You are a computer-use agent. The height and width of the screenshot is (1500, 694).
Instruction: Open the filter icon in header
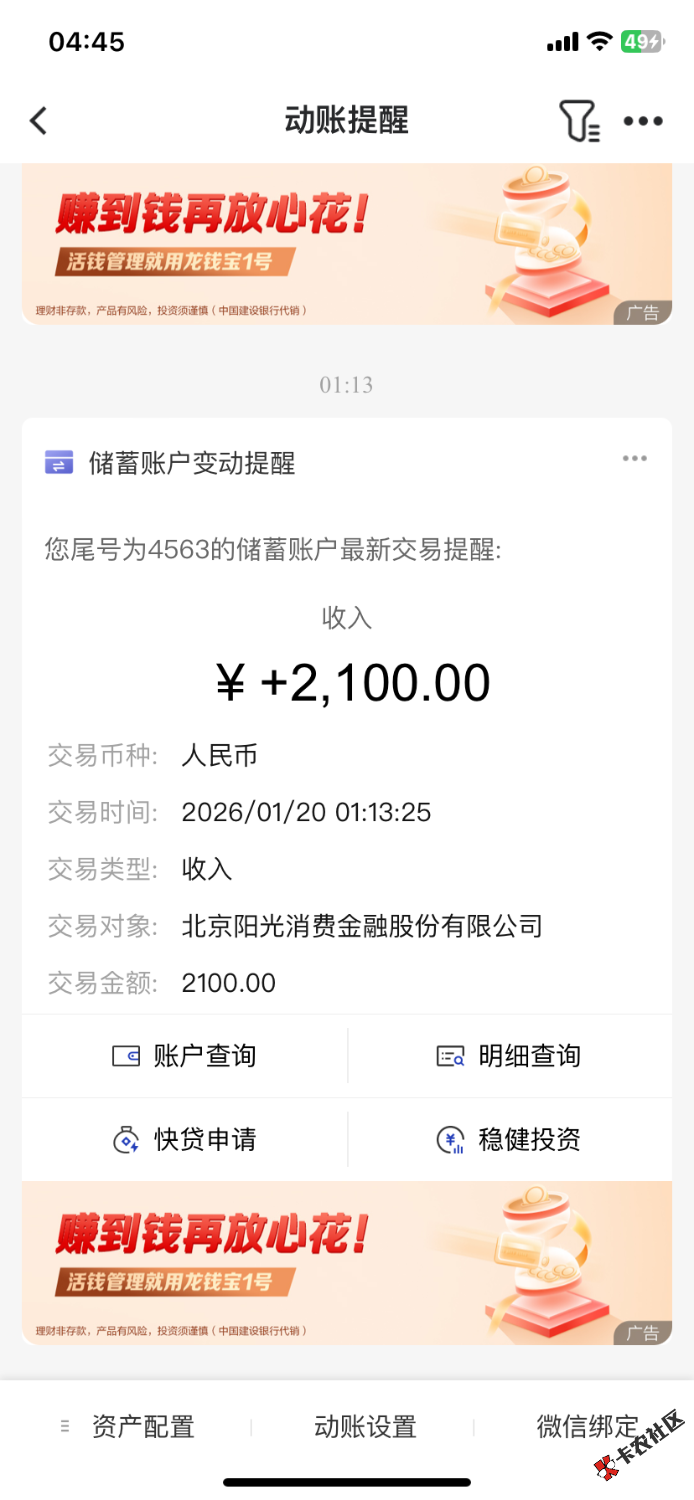[578, 121]
